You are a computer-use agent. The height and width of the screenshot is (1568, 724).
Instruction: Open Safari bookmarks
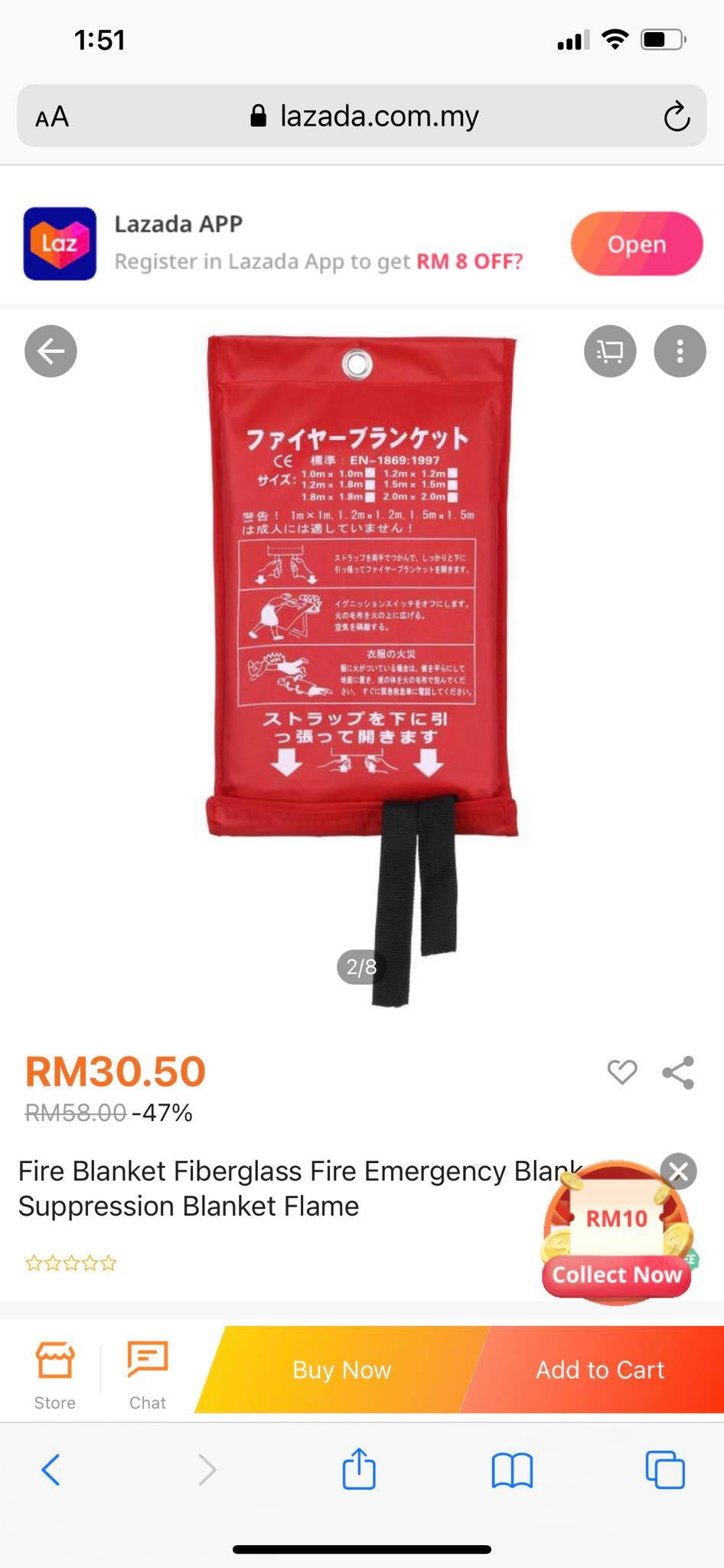tap(512, 1470)
